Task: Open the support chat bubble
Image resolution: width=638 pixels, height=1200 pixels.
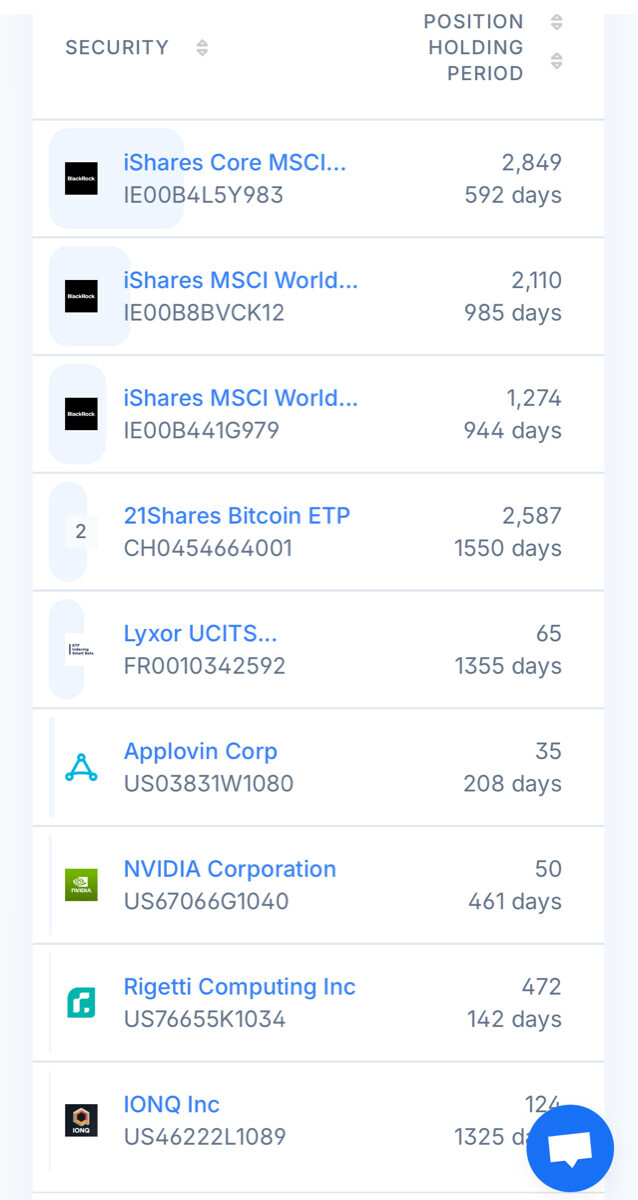Action: pyautogui.click(x=570, y=1148)
